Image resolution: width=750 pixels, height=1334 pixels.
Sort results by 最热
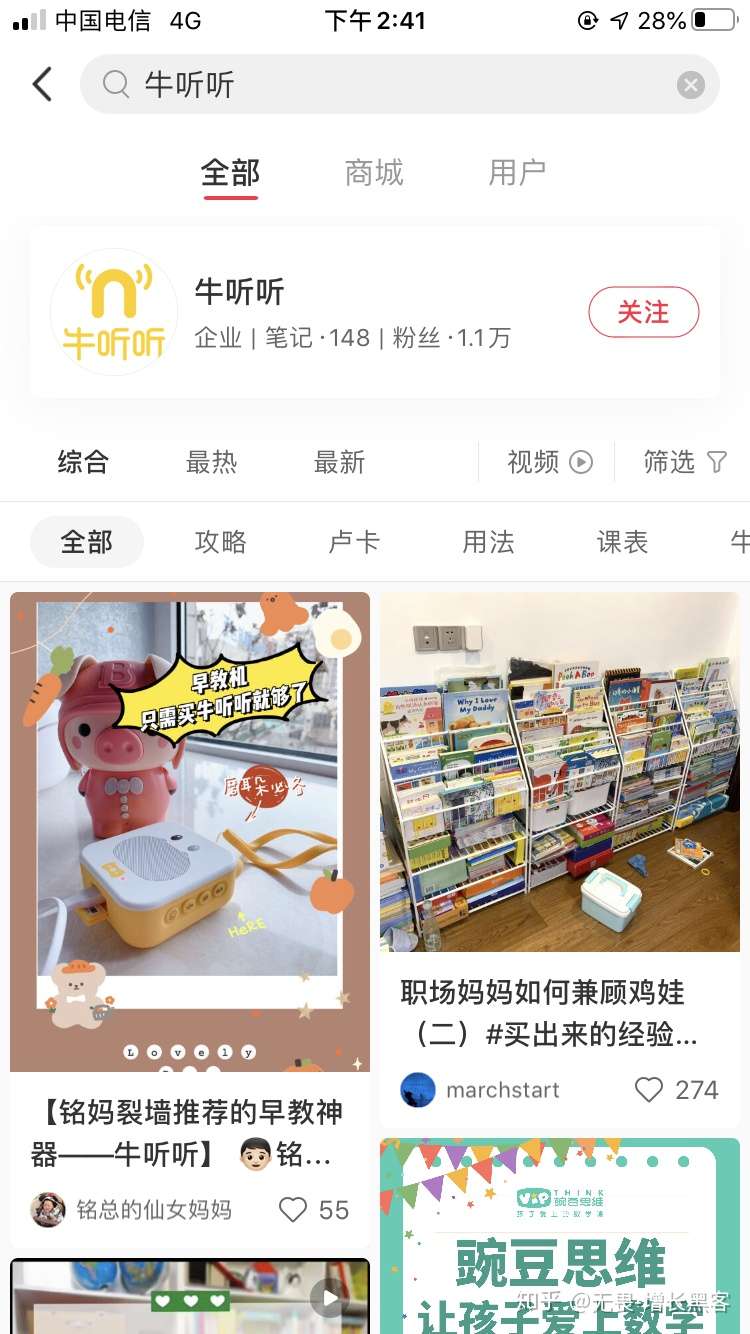pyautogui.click(x=211, y=462)
